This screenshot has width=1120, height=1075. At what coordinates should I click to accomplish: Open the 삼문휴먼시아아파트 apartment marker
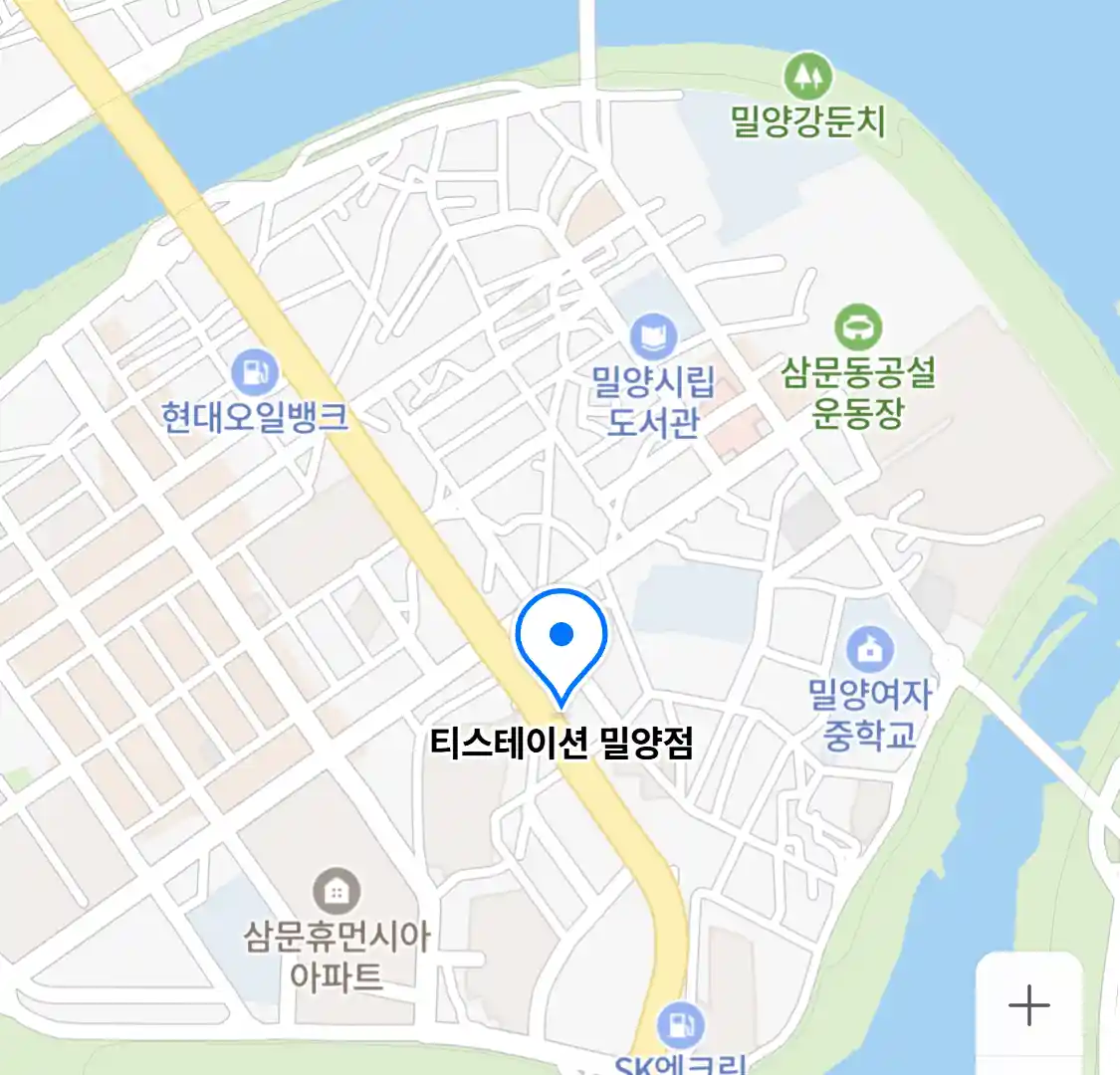pyautogui.click(x=336, y=892)
